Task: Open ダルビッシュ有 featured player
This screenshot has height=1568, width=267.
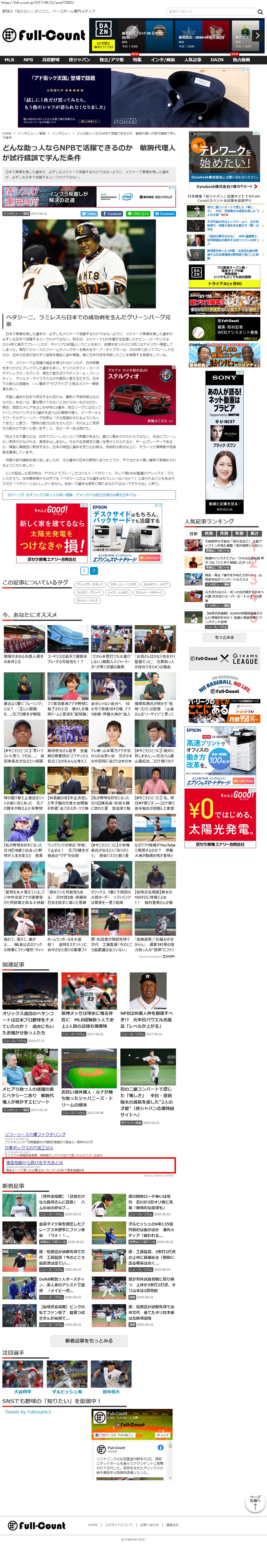Action: [67, 1391]
